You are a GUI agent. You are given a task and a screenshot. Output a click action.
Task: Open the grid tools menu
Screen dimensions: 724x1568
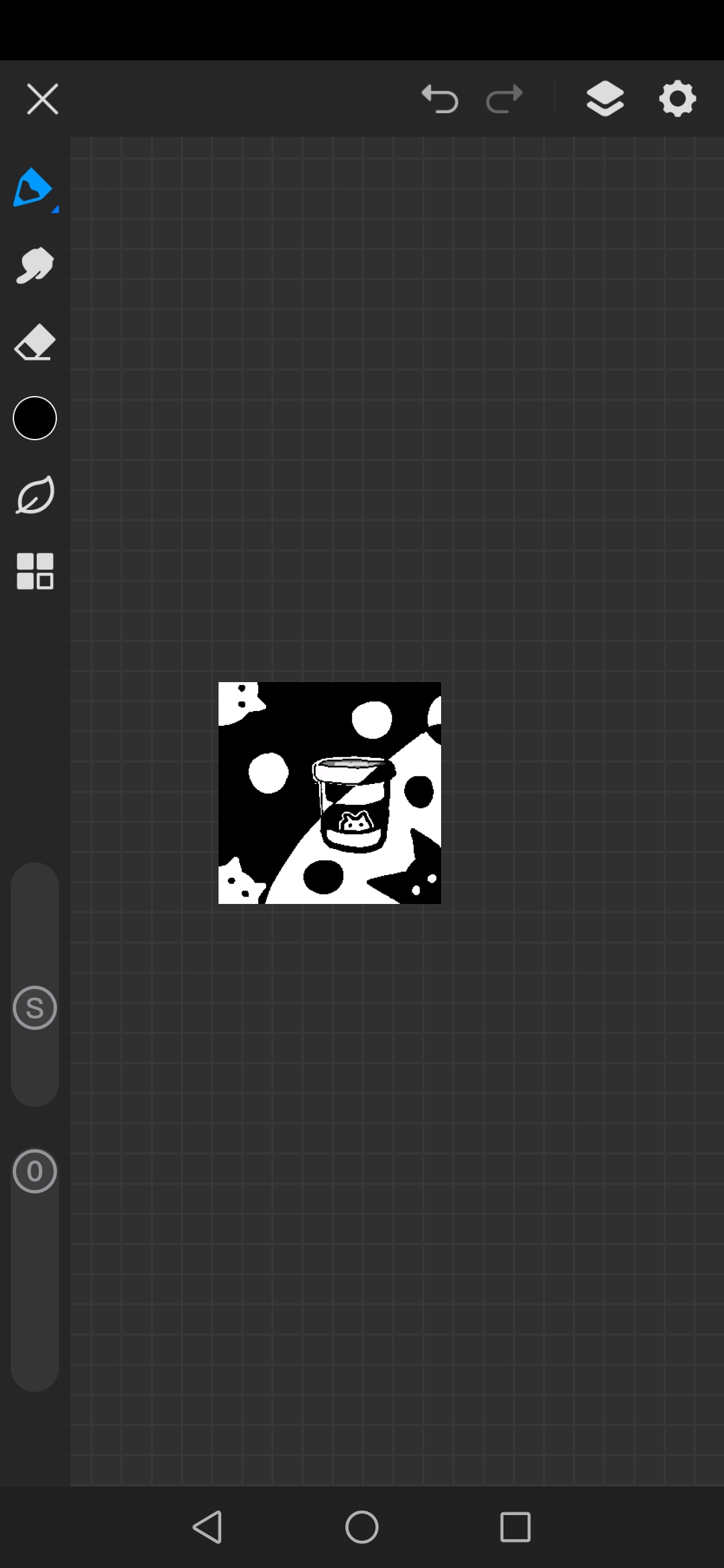tap(35, 571)
